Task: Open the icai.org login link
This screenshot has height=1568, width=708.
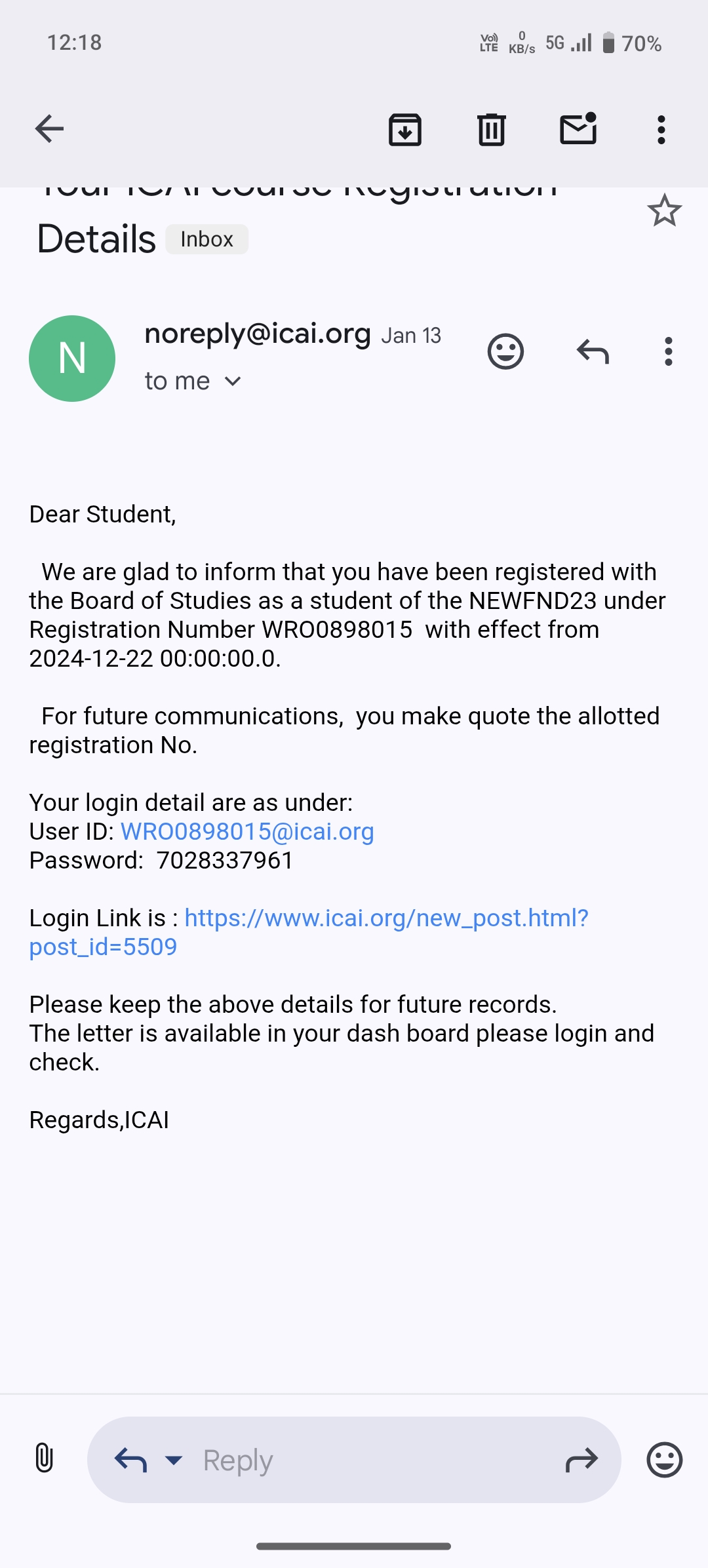Action: [x=386, y=918]
